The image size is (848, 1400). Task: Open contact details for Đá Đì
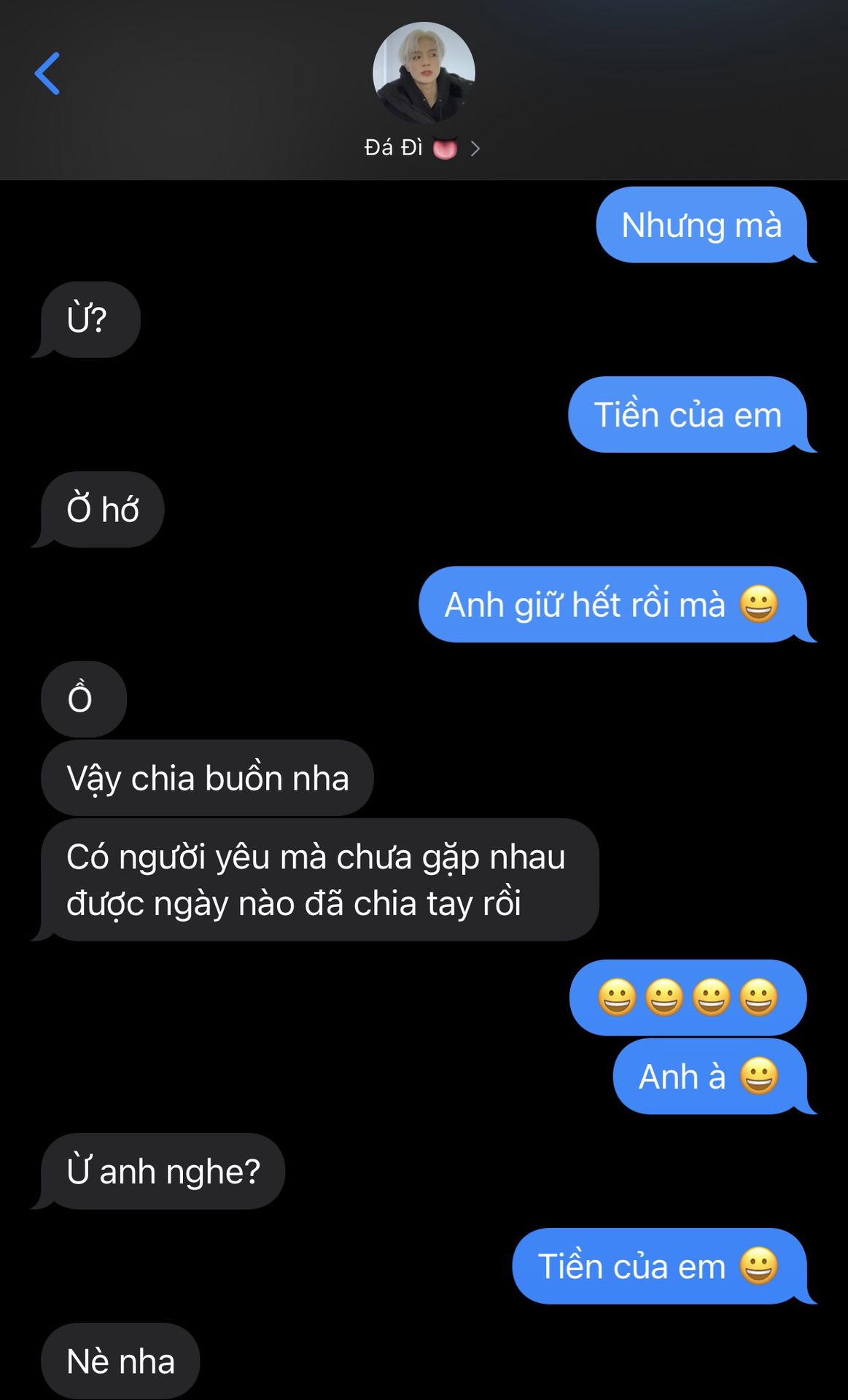(422, 148)
